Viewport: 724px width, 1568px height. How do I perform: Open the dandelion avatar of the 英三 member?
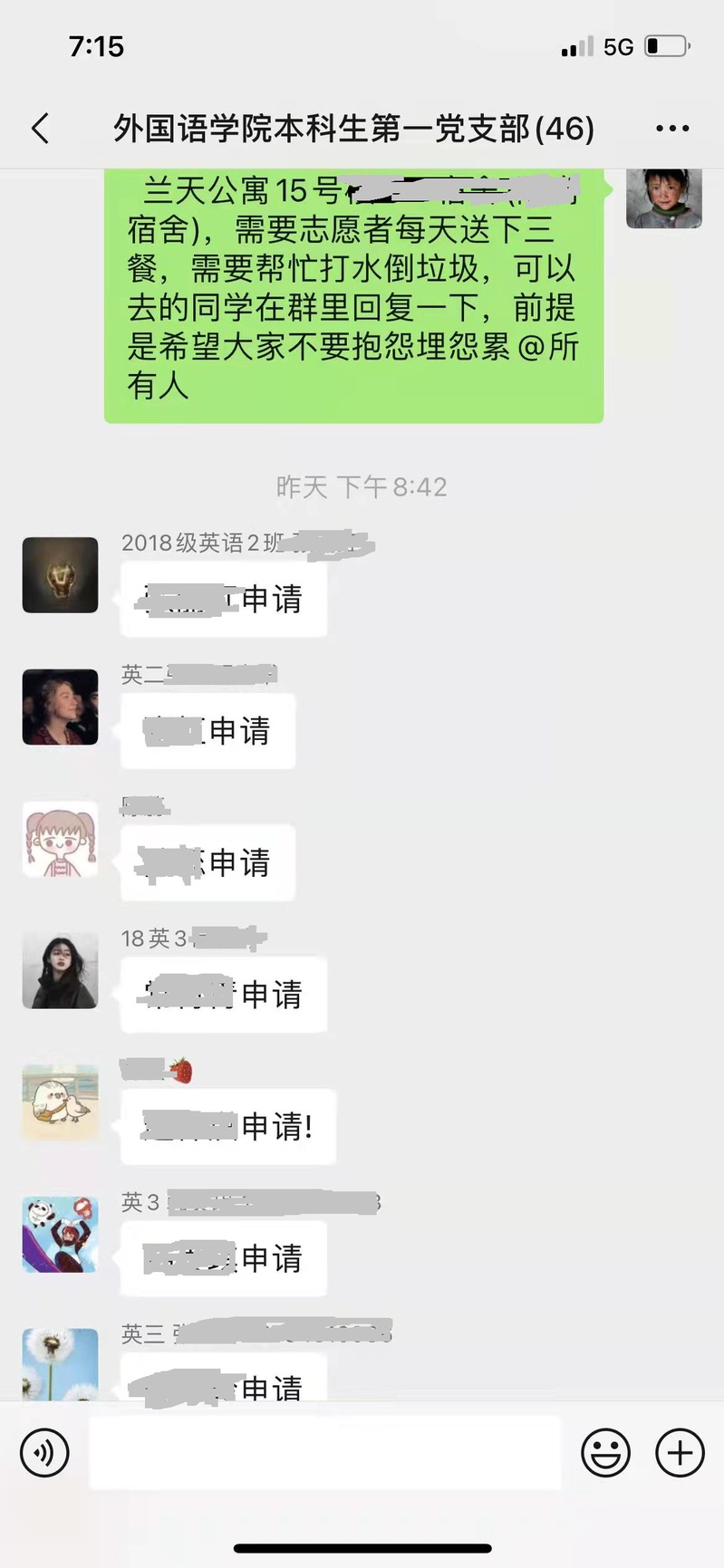(x=60, y=1363)
